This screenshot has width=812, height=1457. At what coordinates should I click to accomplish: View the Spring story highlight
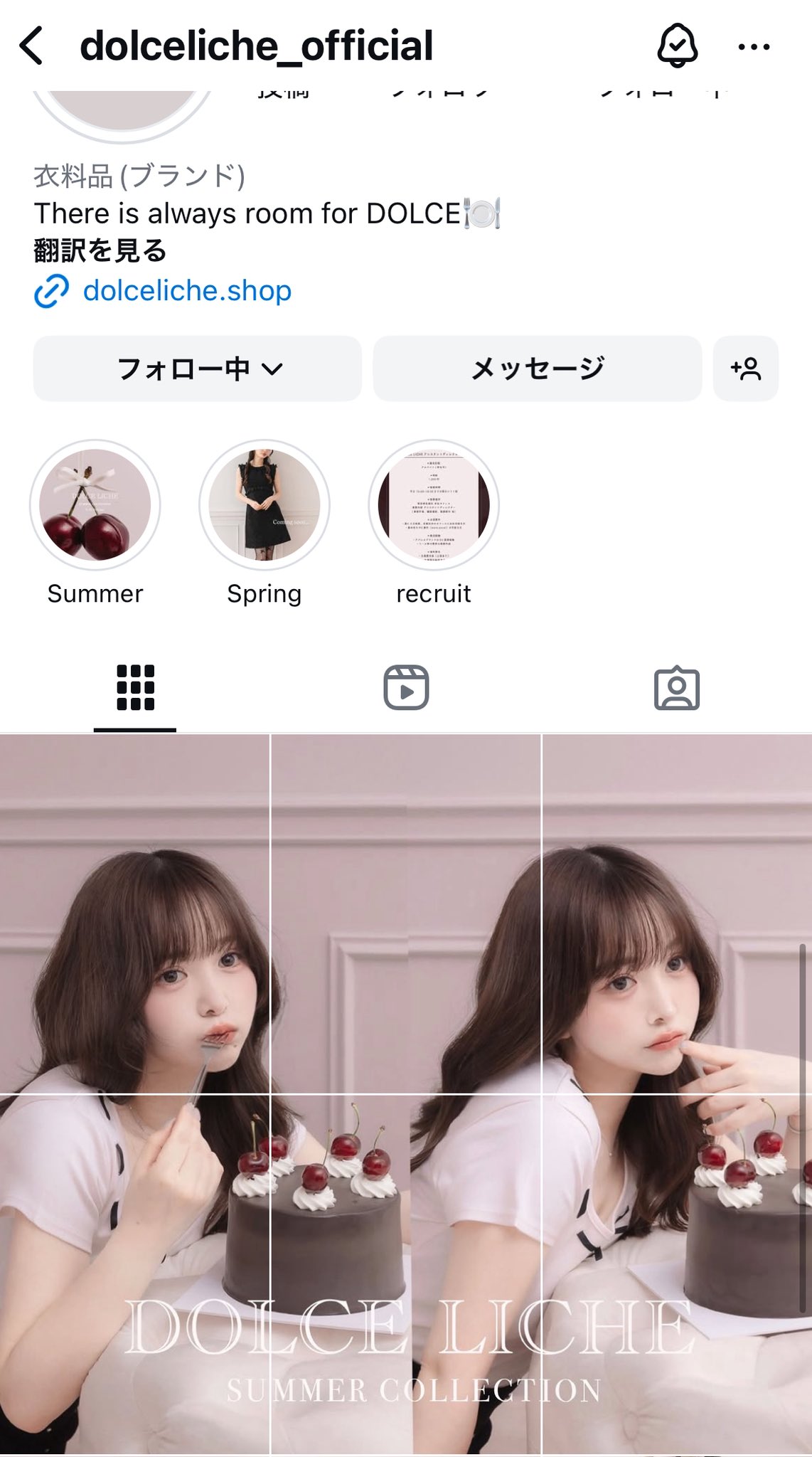(264, 505)
